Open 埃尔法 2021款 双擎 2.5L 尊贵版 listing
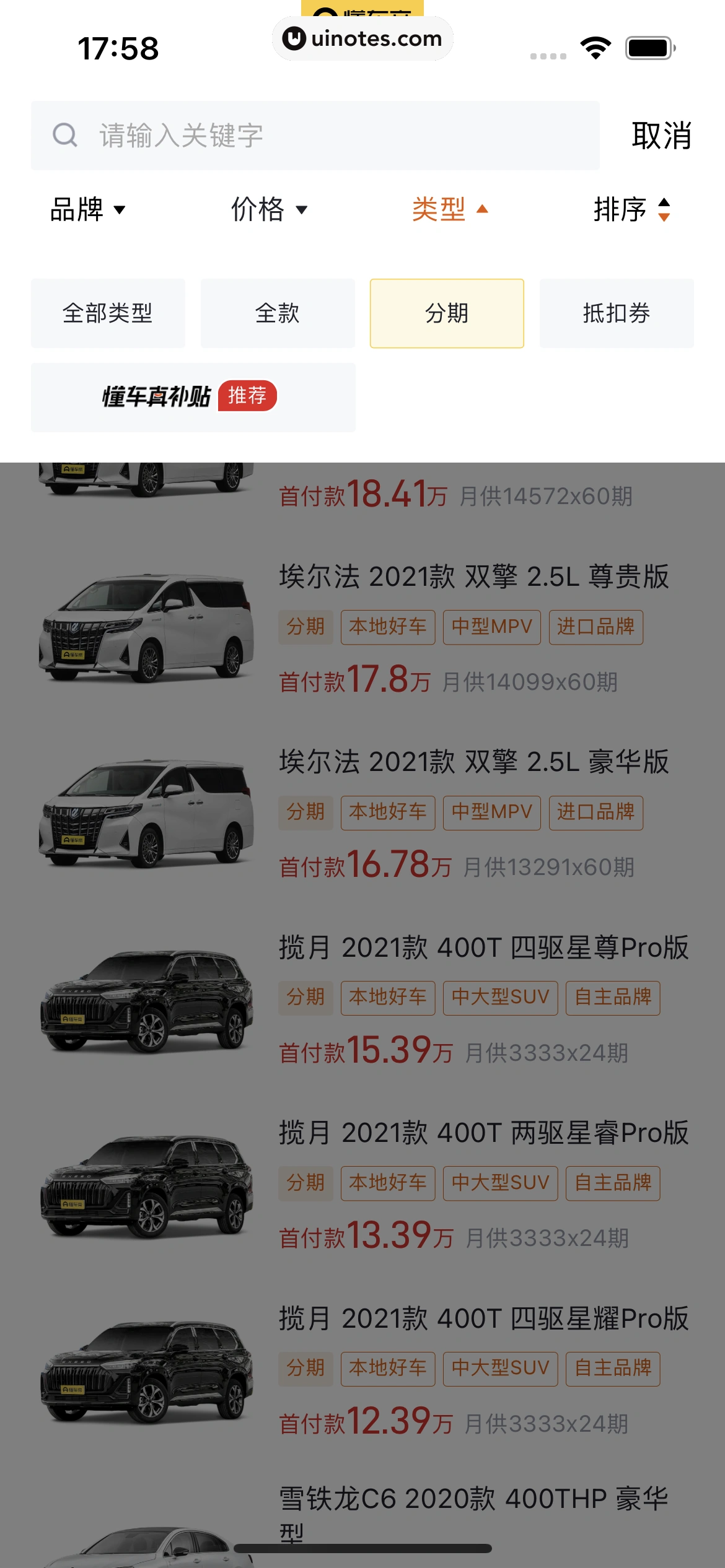725x1568 pixels. coord(473,577)
